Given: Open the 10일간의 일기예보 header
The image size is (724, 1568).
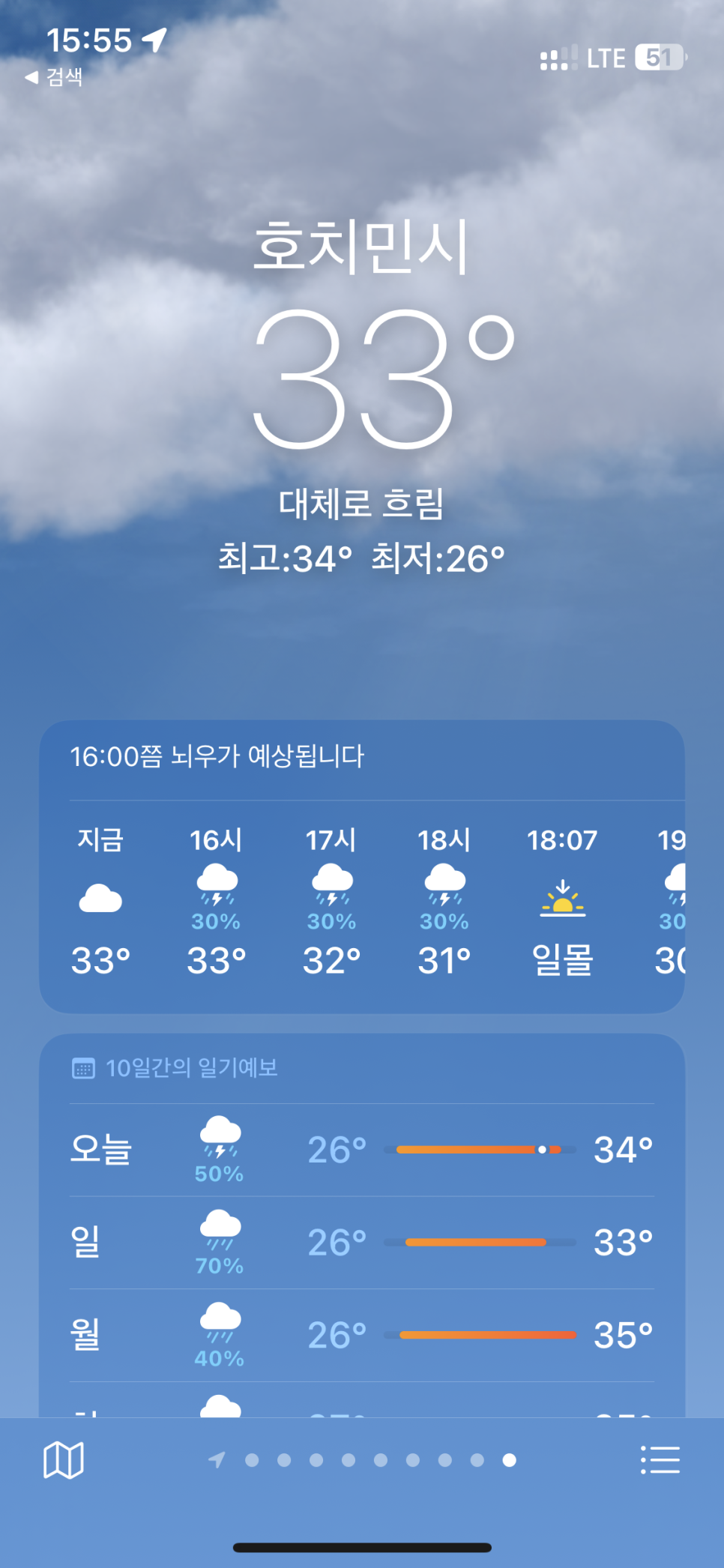Looking at the screenshot, I should pyautogui.click(x=175, y=1068).
